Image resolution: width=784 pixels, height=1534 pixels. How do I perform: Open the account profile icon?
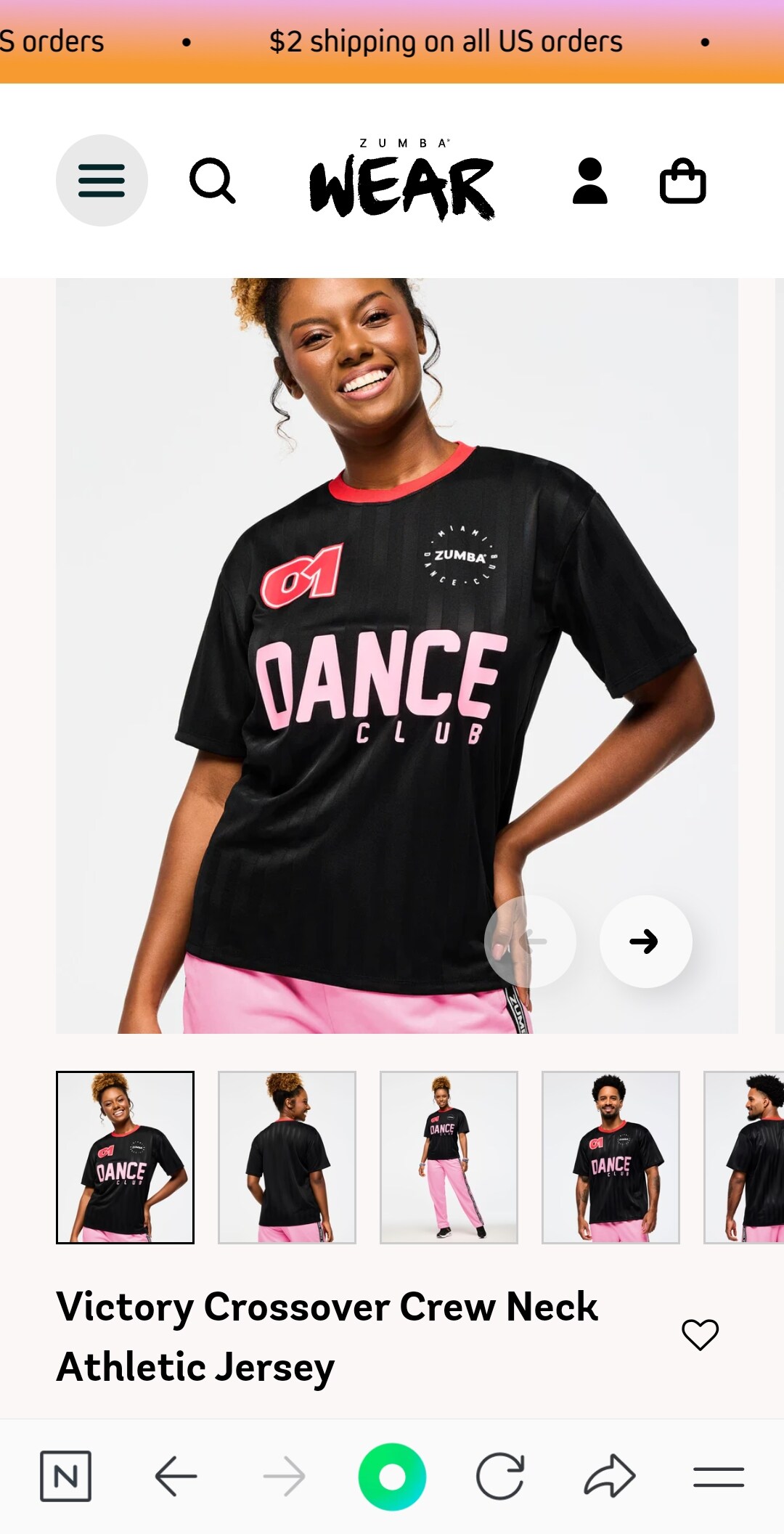[589, 181]
